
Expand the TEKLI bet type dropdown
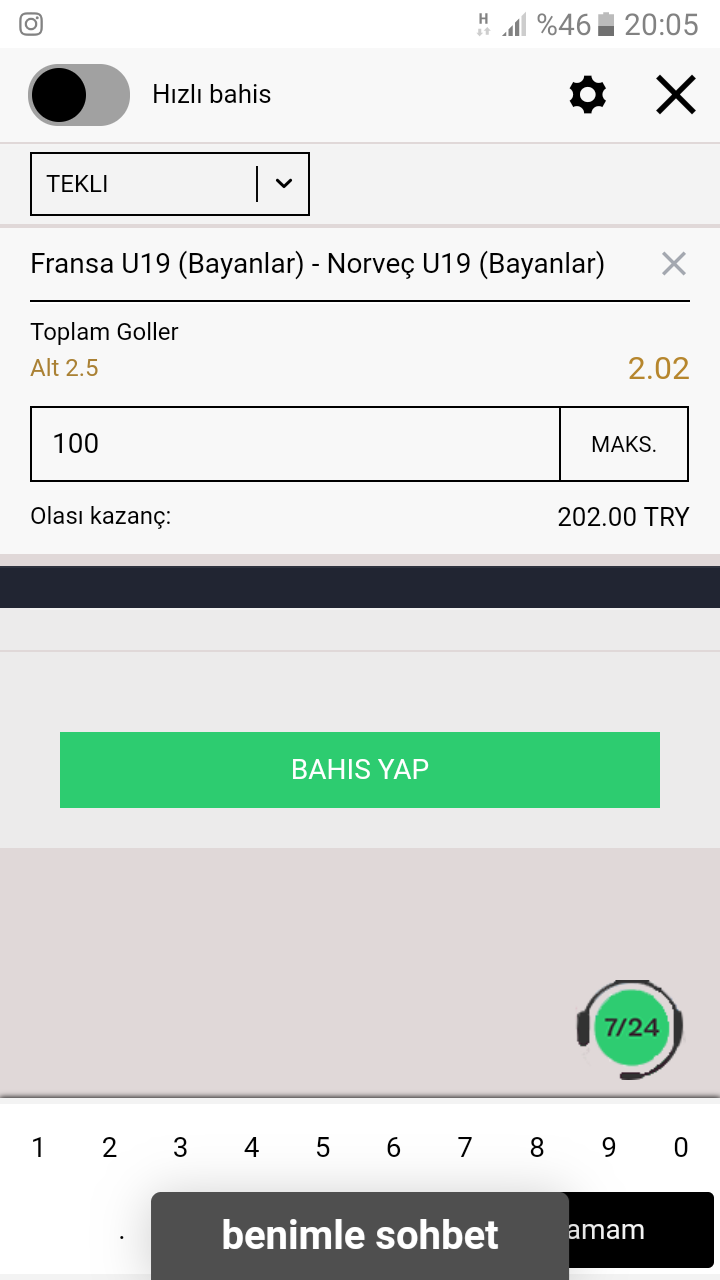point(170,184)
